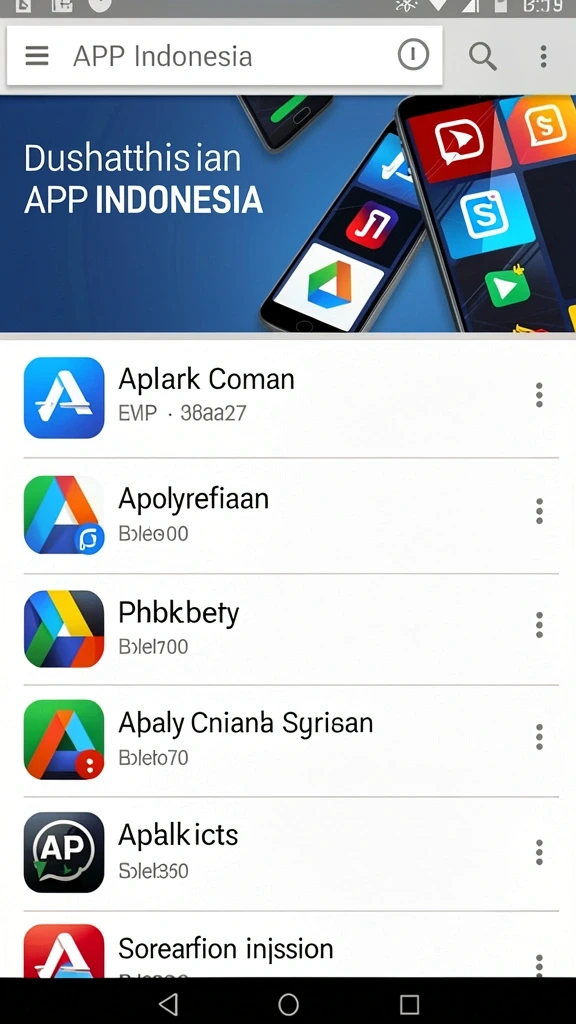Open search with the magnifier icon
Screen dimensions: 576x1024
click(483, 56)
